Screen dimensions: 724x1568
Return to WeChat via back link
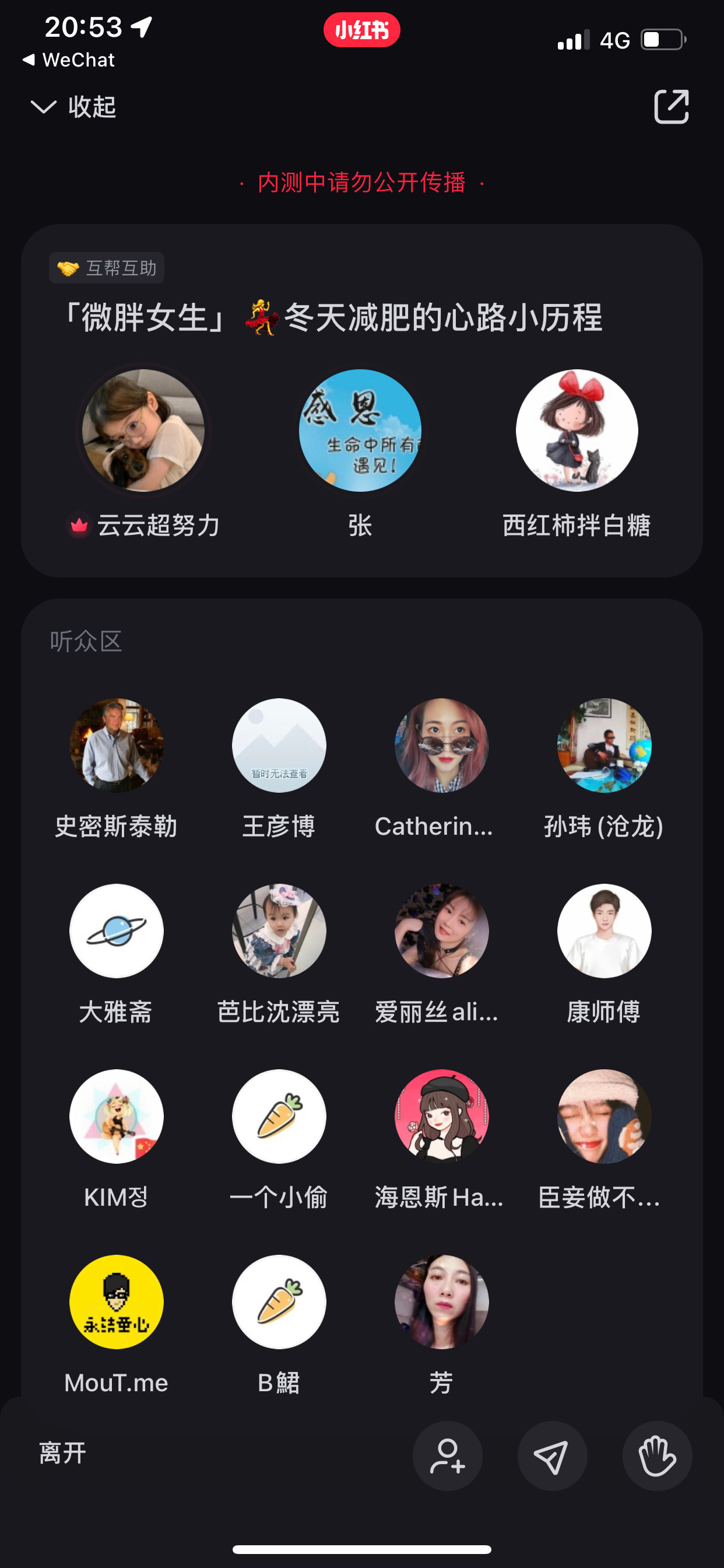69,60
